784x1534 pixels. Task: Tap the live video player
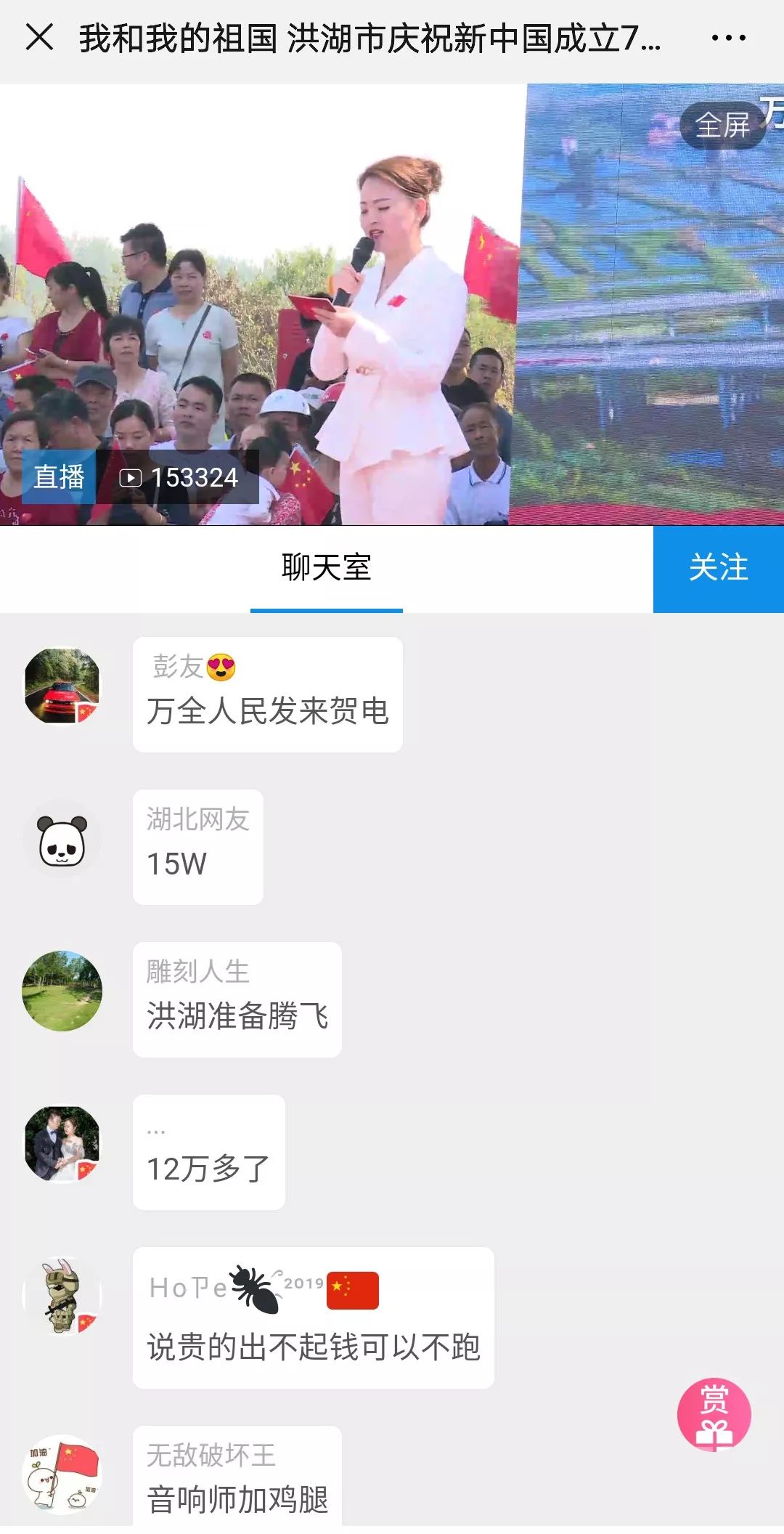click(x=392, y=305)
